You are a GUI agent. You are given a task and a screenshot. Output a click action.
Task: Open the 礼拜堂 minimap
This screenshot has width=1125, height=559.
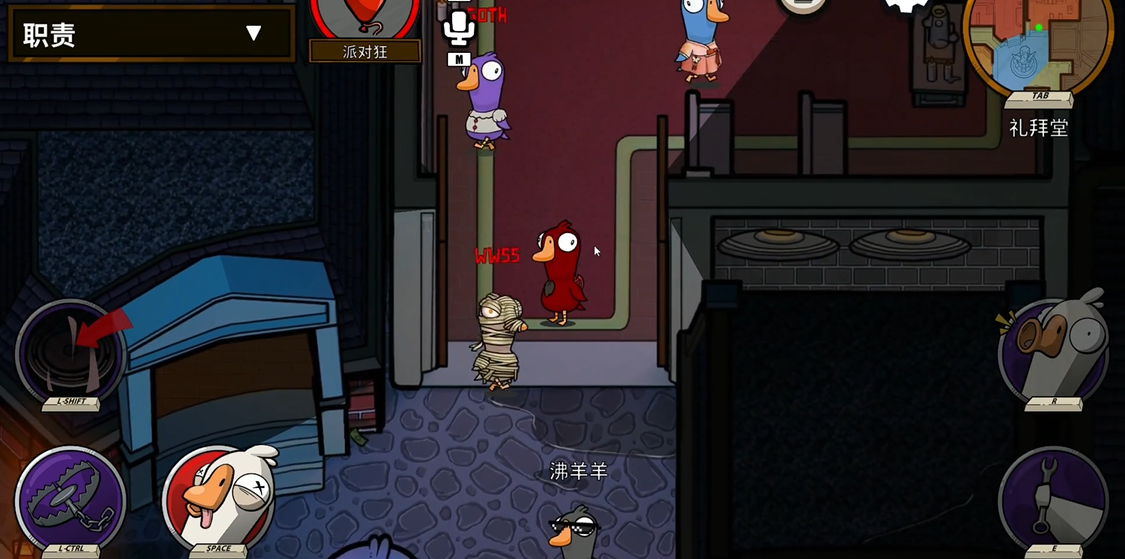click(1037, 45)
